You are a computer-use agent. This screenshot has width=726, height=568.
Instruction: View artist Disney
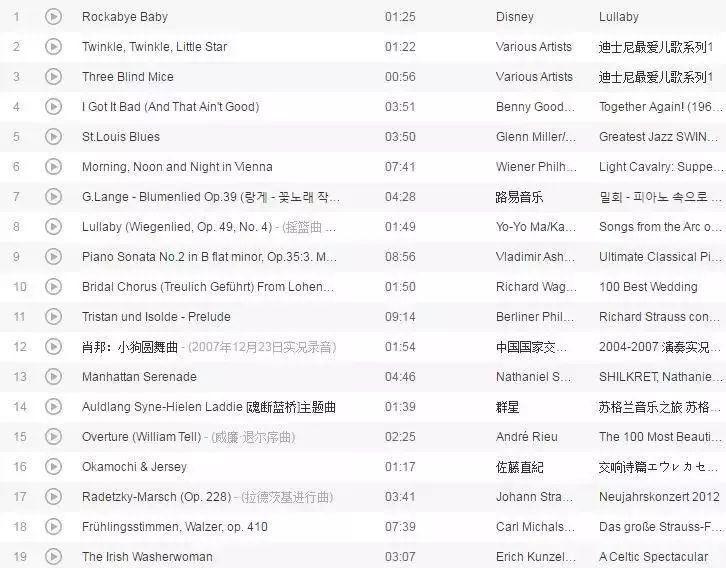[x=515, y=17]
